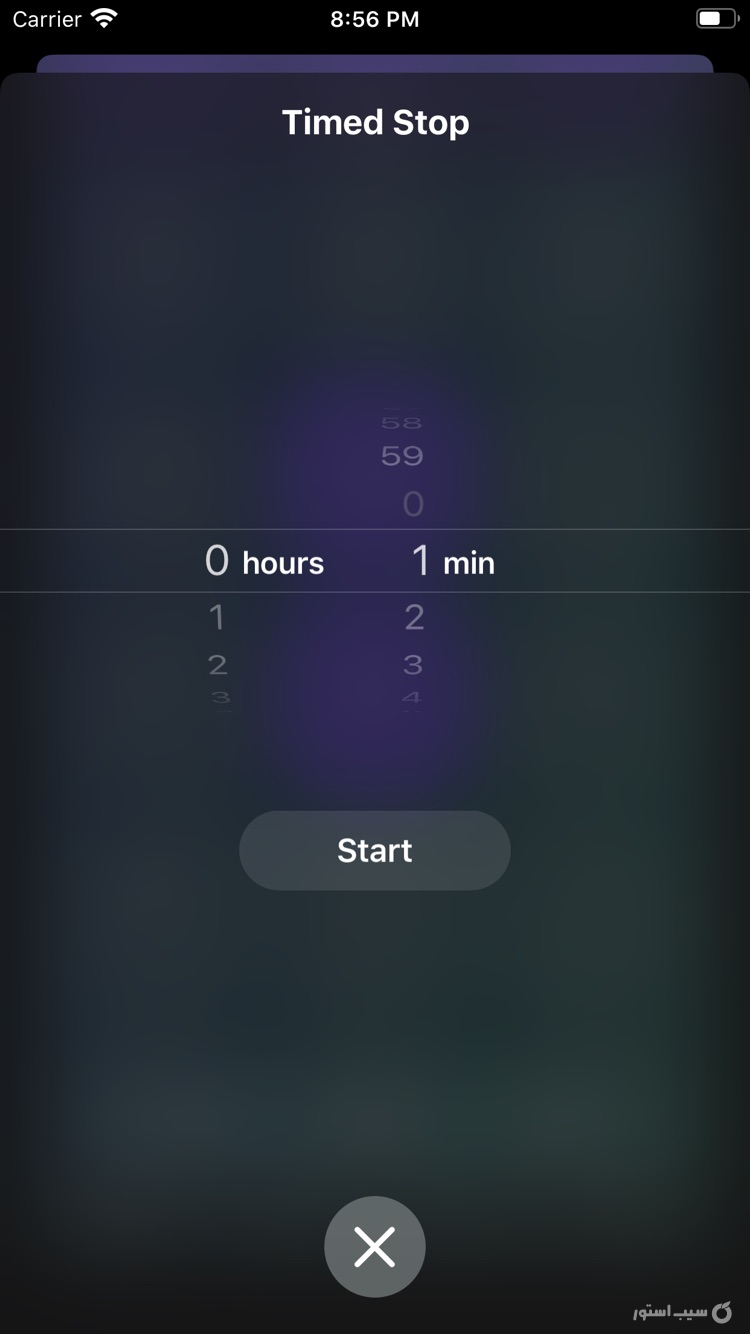Choose 2 minutes on the minutes wheel

point(413,616)
